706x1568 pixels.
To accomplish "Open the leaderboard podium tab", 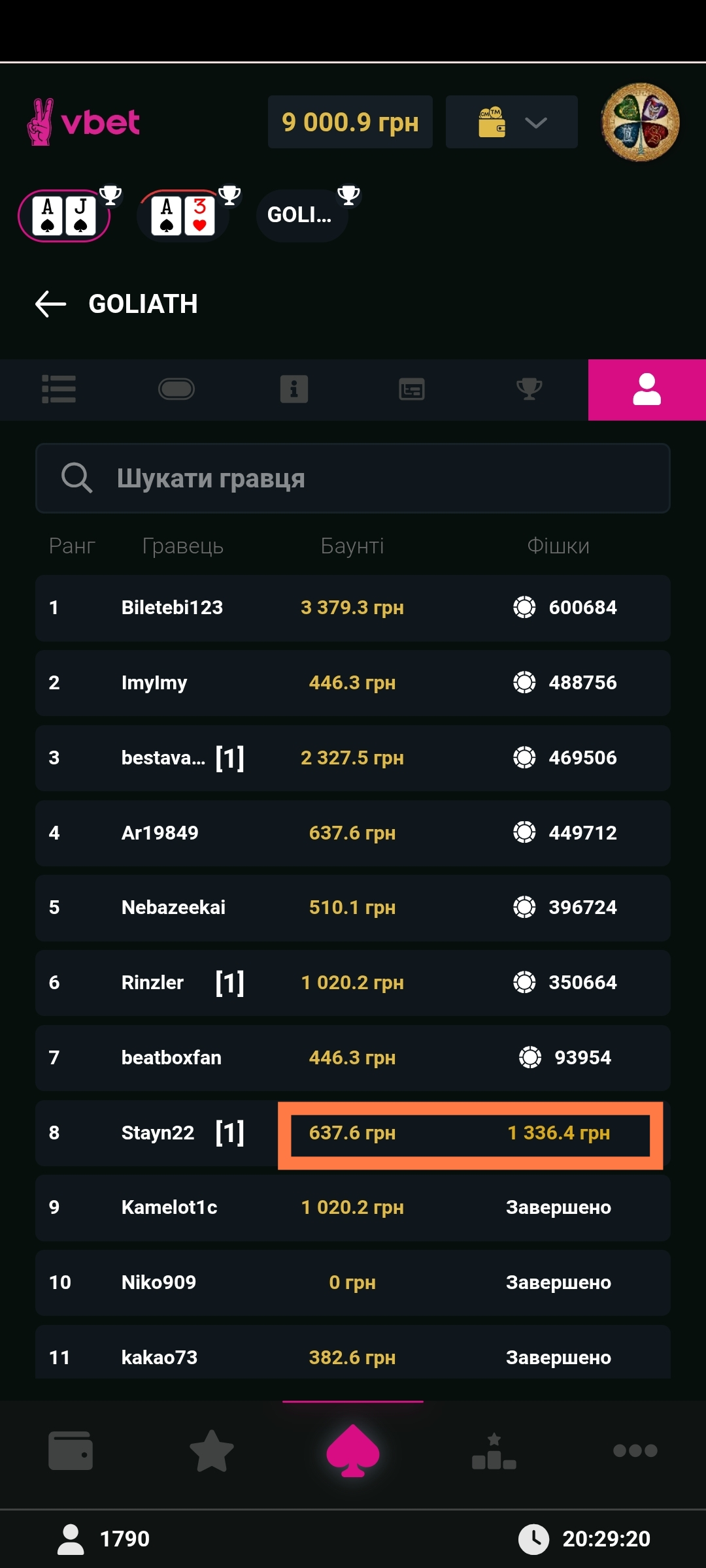I will click(x=494, y=1450).
